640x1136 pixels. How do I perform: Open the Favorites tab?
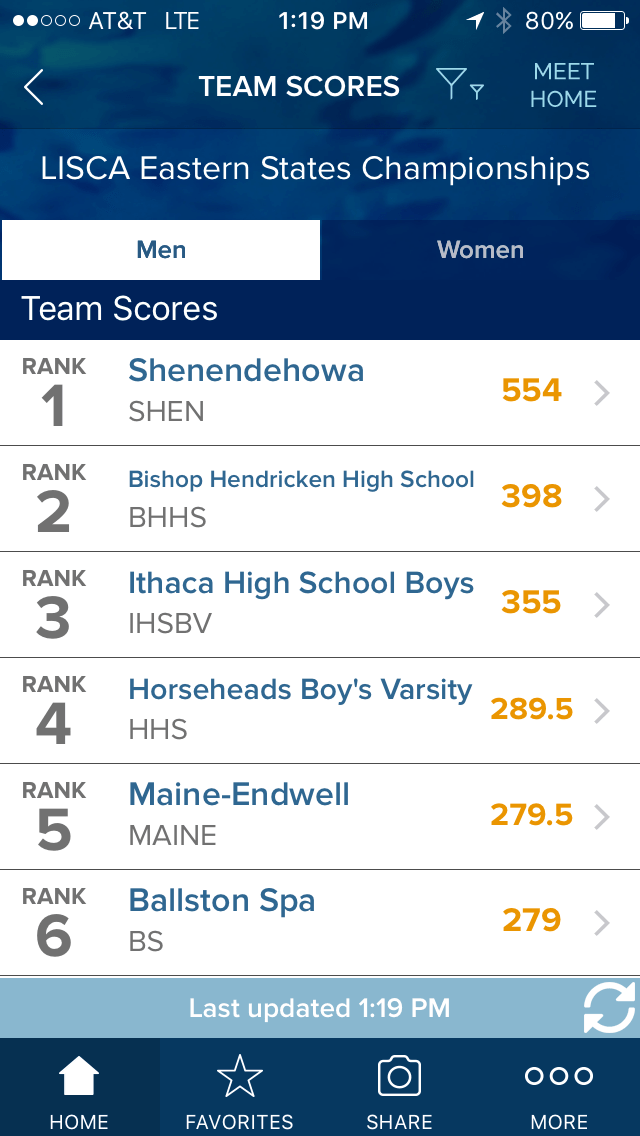239,1090
